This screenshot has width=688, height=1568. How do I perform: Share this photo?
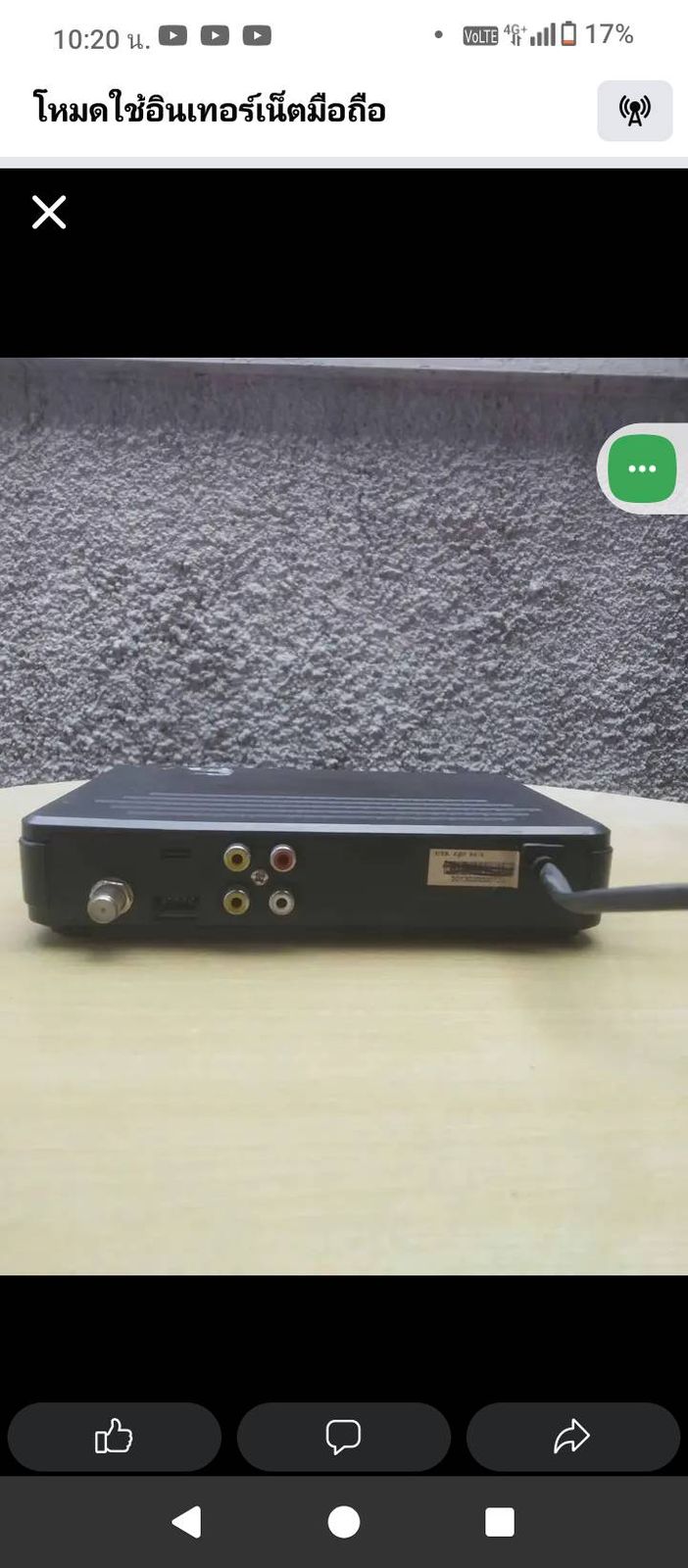click(572, 1437)
